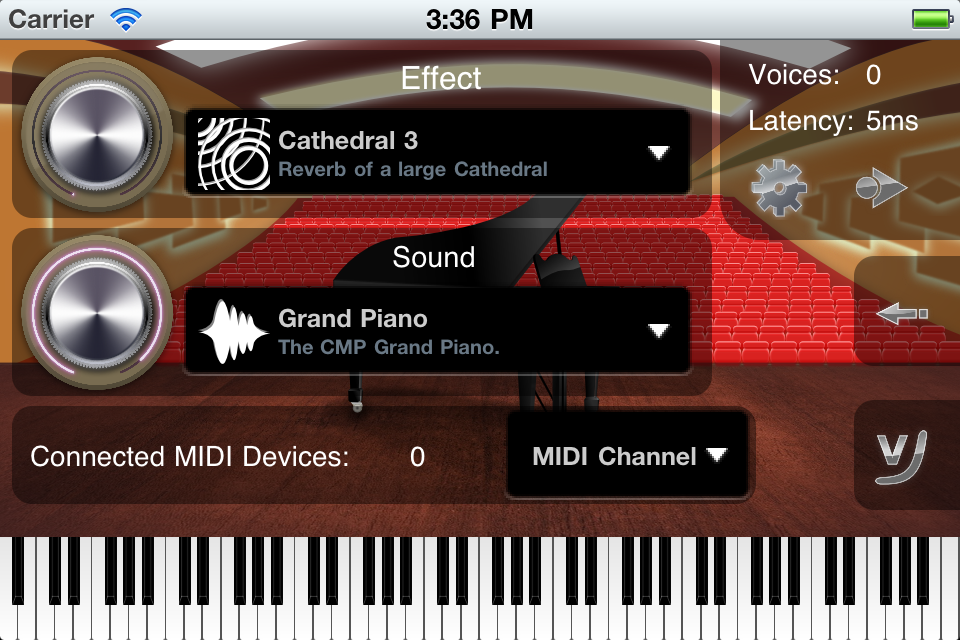
Task: Tap the left arrow panel button
Action: coord(902,313)
